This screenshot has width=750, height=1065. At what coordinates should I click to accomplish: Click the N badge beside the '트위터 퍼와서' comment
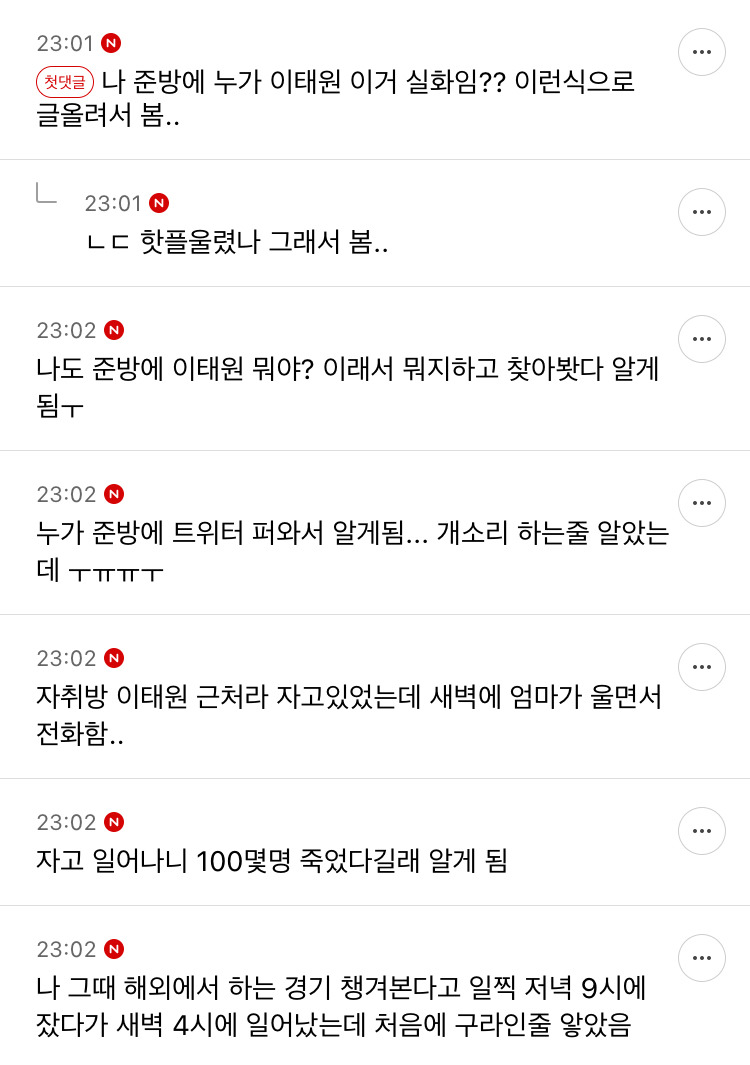[112, 493]
